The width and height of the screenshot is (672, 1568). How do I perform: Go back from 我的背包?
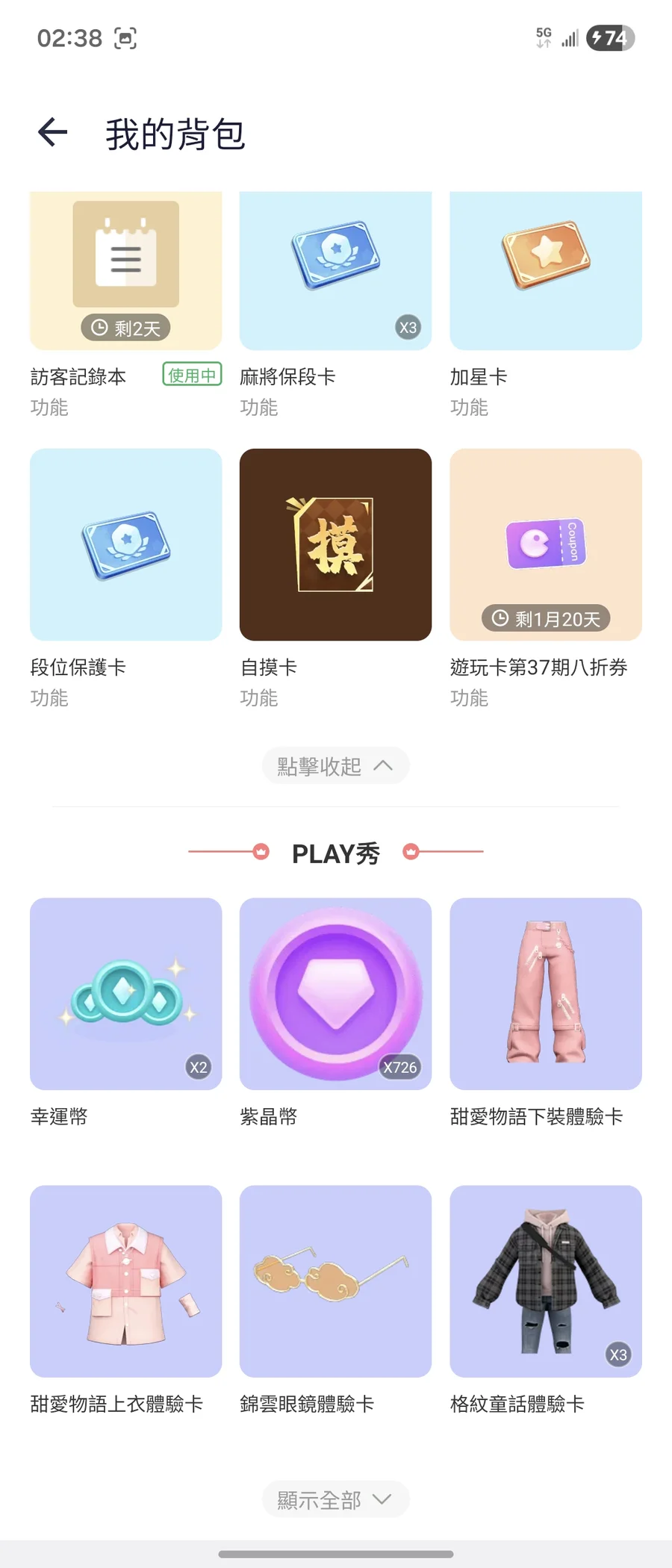click(52, 133)
